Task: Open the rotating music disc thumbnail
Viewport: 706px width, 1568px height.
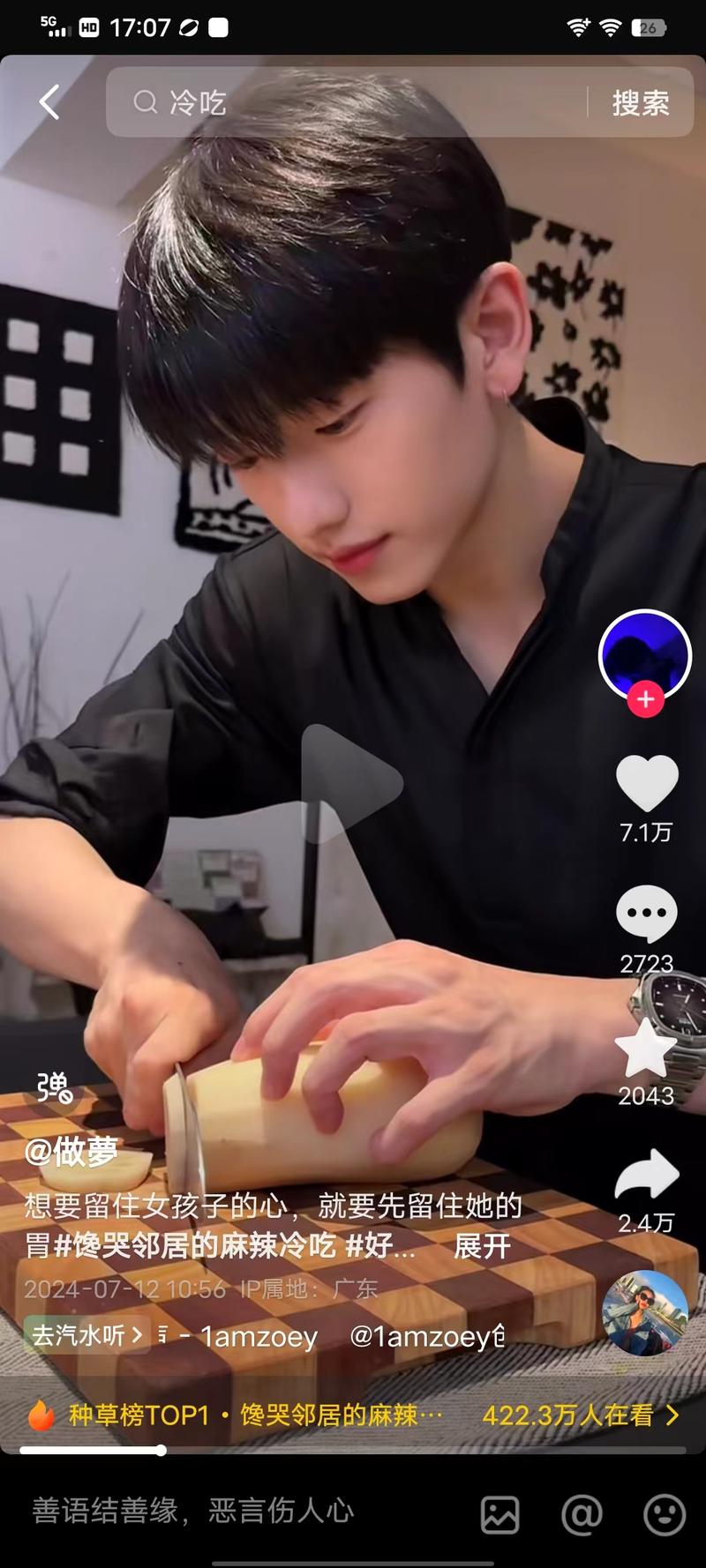Action: point(644,1313)
